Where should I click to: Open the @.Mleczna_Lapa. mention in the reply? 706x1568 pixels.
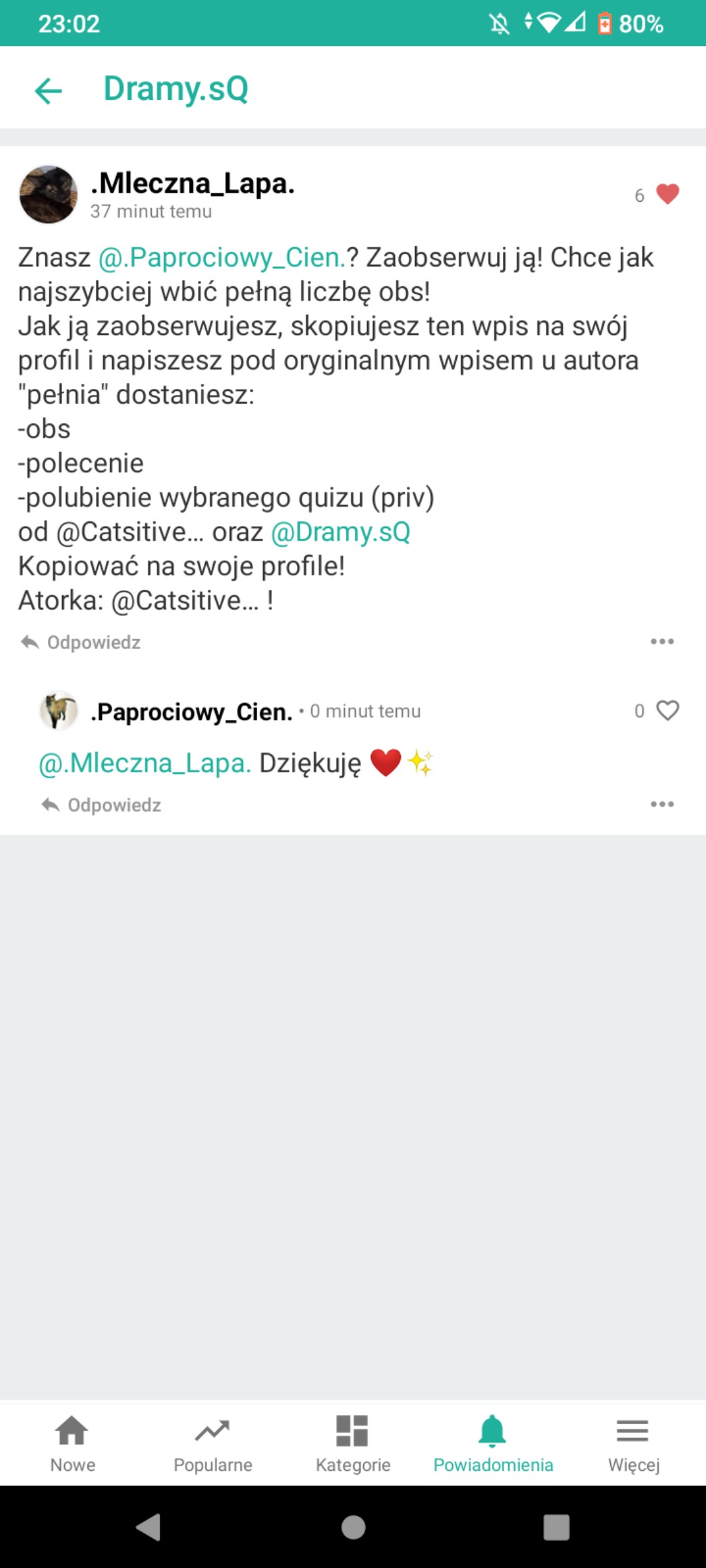[x=145, y=763]
